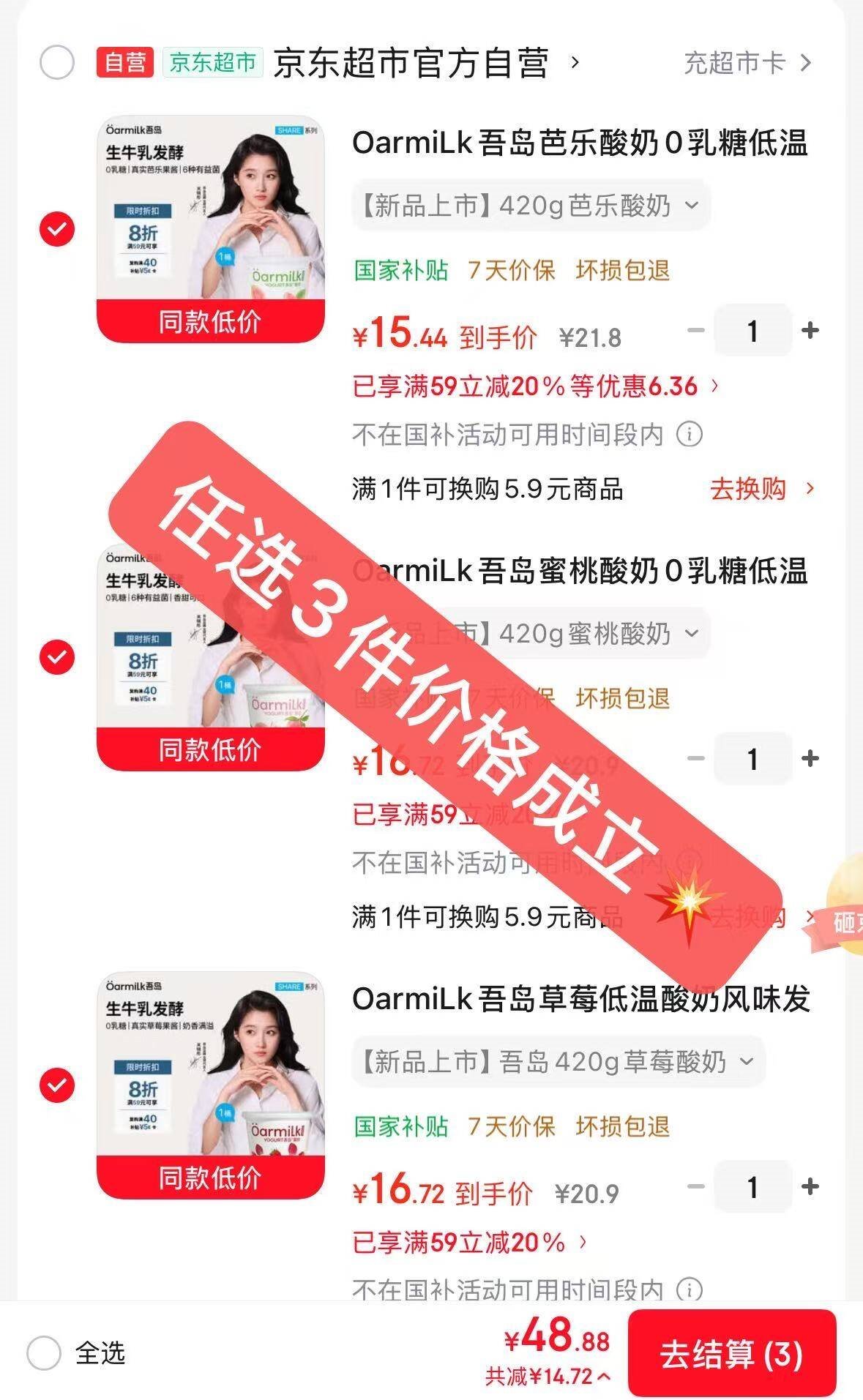Increase 芭乐酸奶 quantity with plus
863x1400 pixels.
[810, 331]
